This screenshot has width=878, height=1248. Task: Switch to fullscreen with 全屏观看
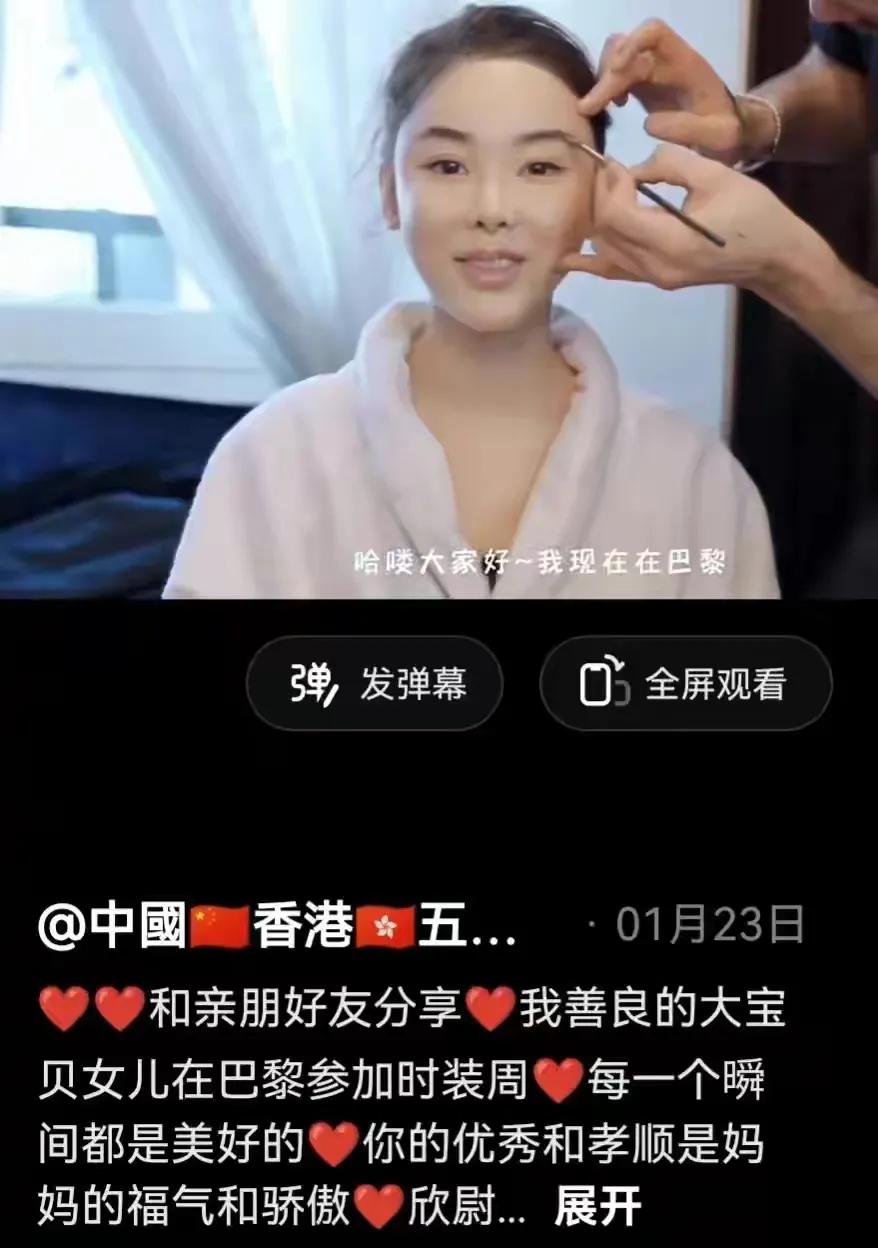[686, 684]
